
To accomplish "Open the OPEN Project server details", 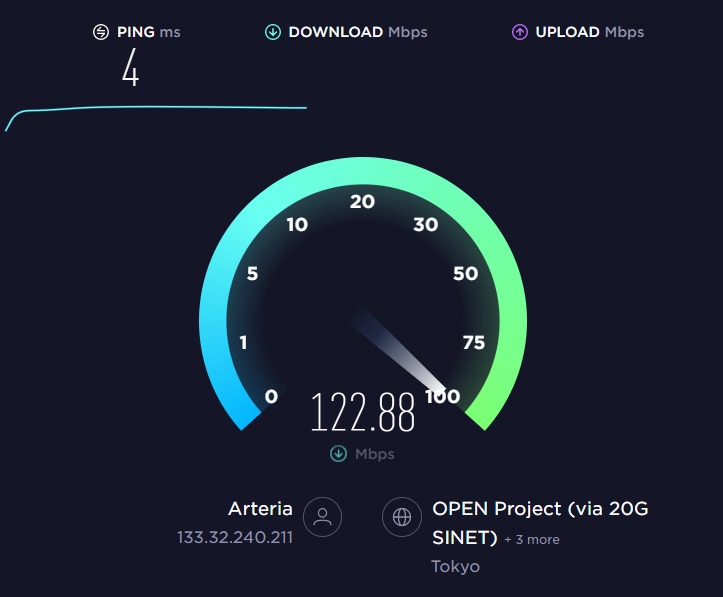I will 540,509.
